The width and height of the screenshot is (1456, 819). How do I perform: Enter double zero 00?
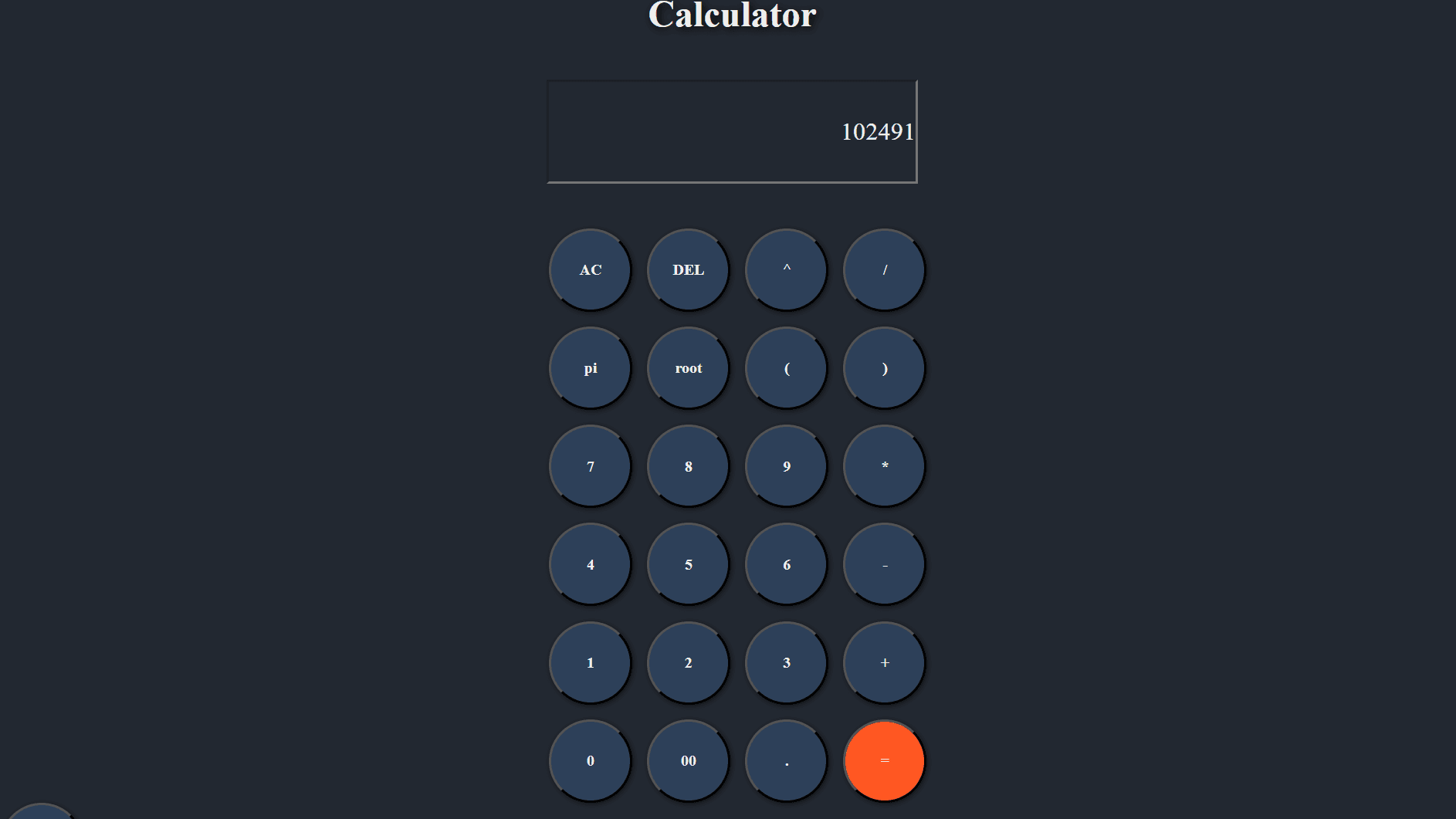(688, 760)
